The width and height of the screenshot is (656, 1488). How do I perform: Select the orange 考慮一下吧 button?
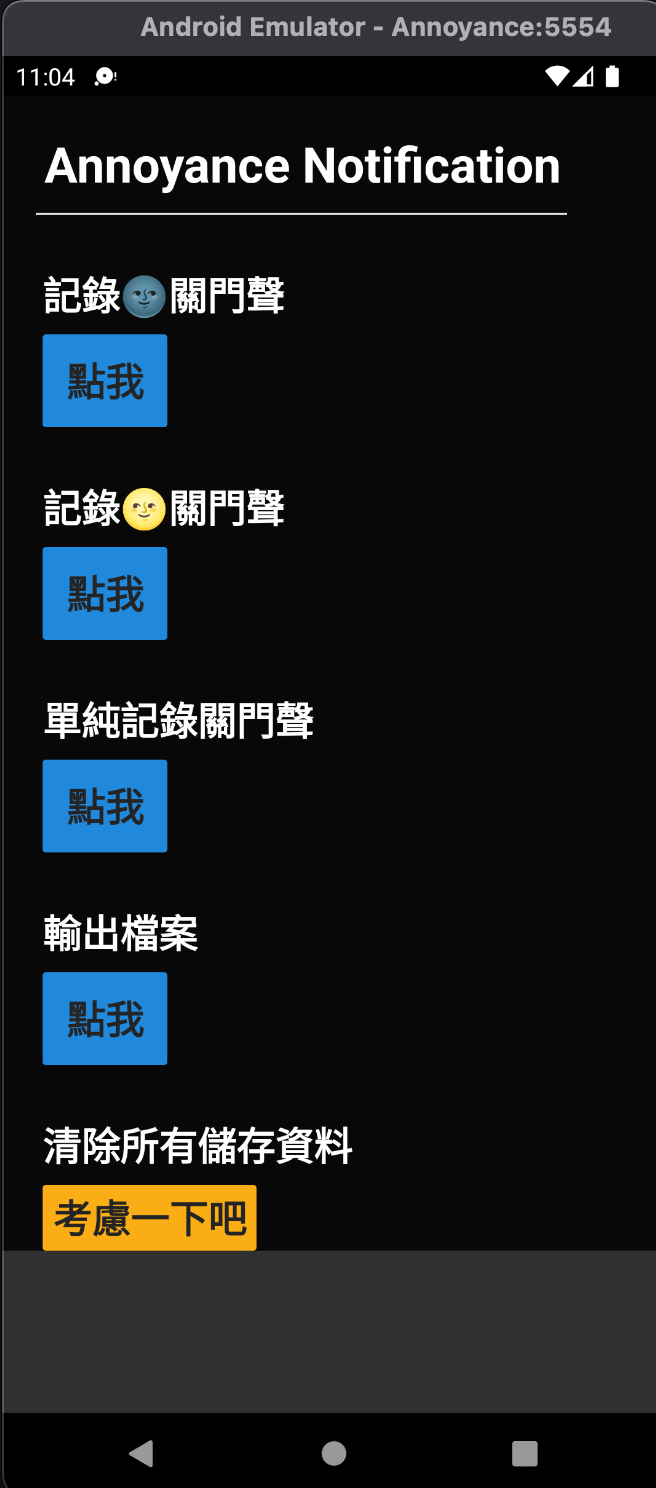tap(150, 1218)
